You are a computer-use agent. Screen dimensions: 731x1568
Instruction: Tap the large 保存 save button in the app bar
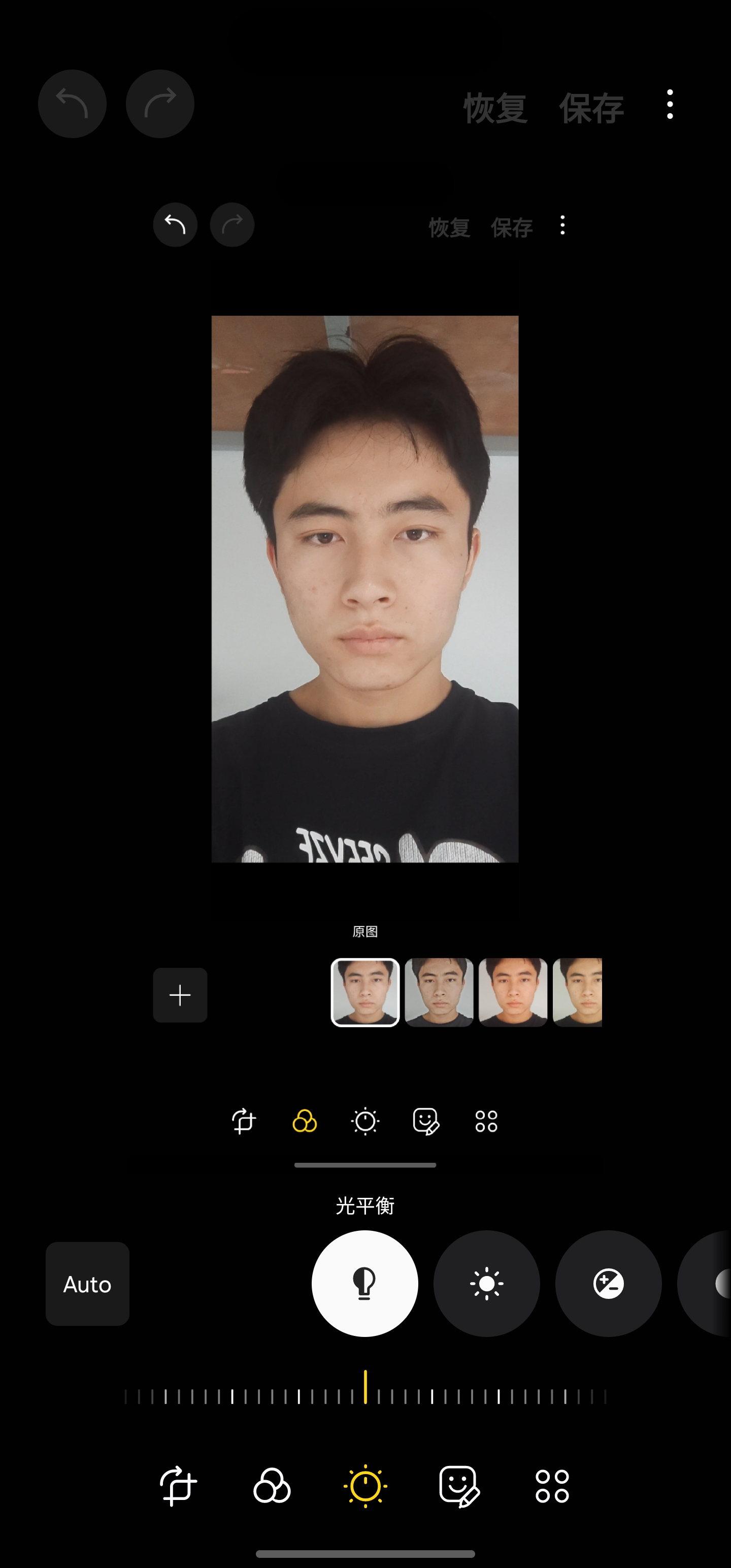point(591,108)
